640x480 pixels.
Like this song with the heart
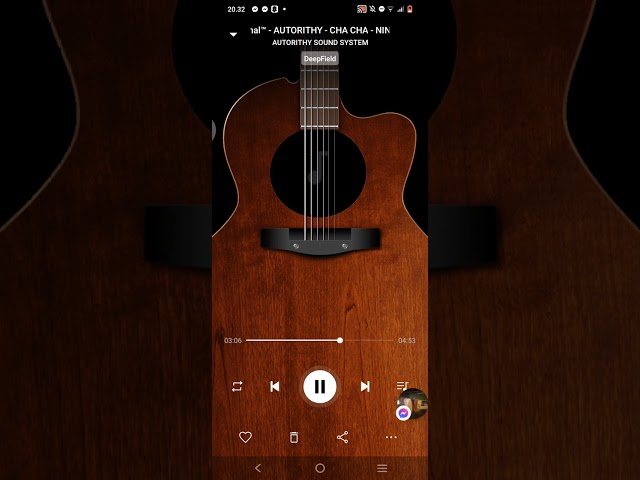tap(245, 437)
